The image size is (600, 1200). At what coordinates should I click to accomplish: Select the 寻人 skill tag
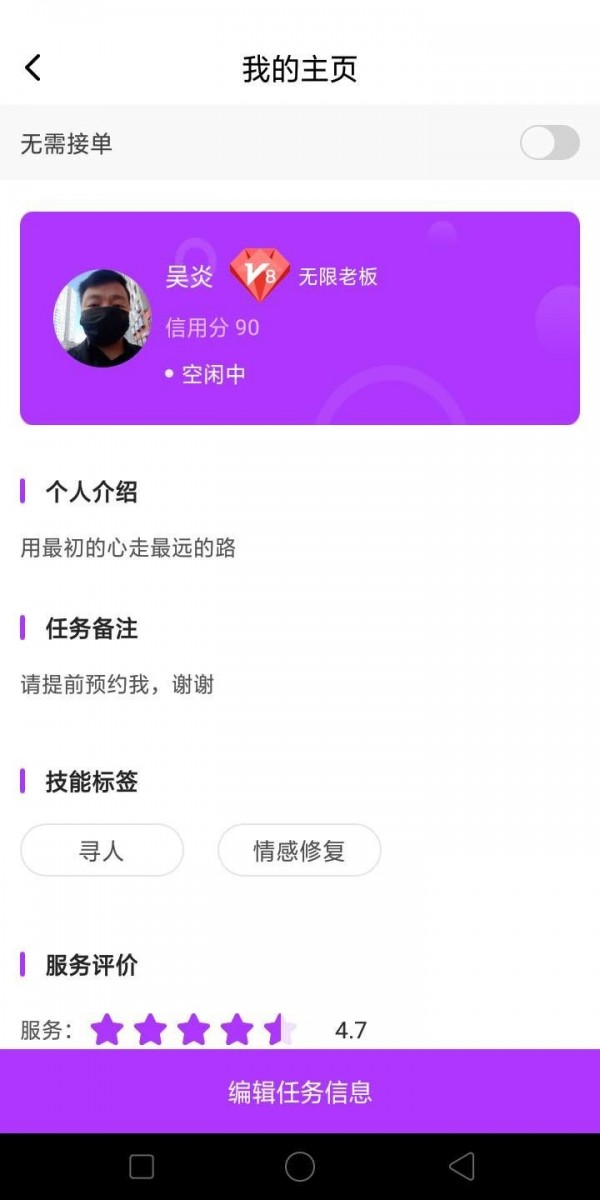coord(102,850)
